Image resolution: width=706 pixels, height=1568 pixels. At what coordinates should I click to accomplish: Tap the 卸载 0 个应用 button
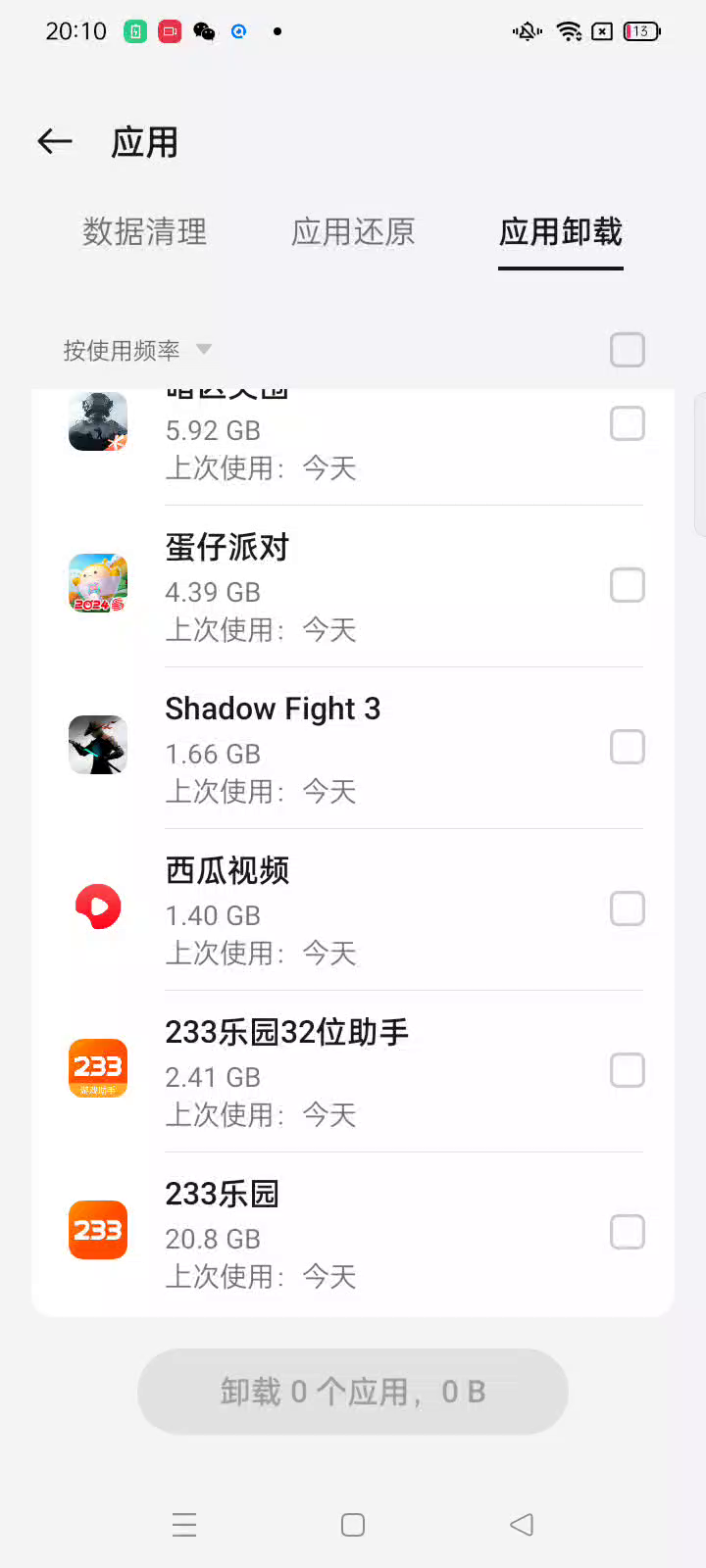353,1392
